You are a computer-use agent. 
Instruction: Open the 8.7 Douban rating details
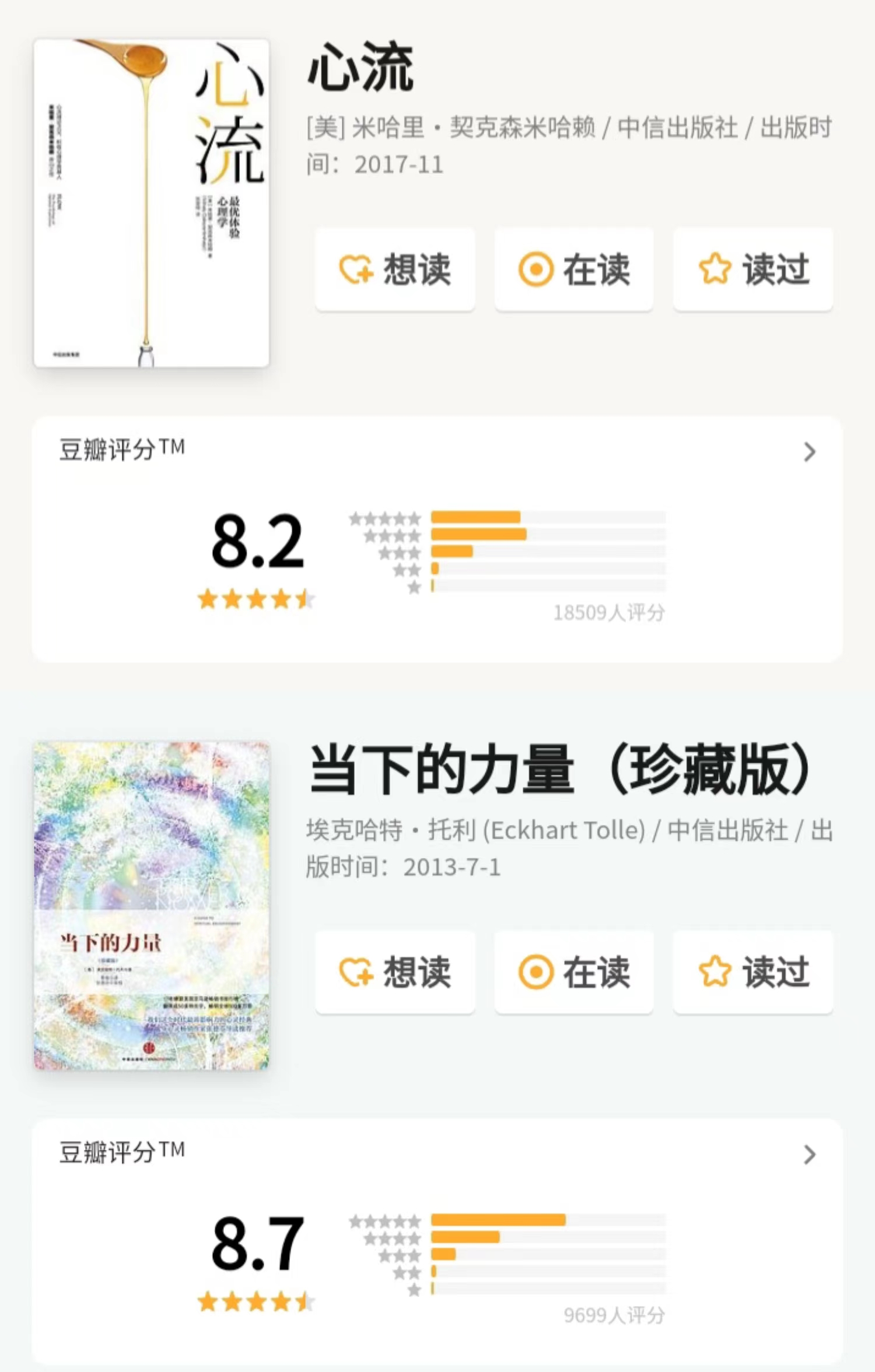click(x=808, y=1155)
